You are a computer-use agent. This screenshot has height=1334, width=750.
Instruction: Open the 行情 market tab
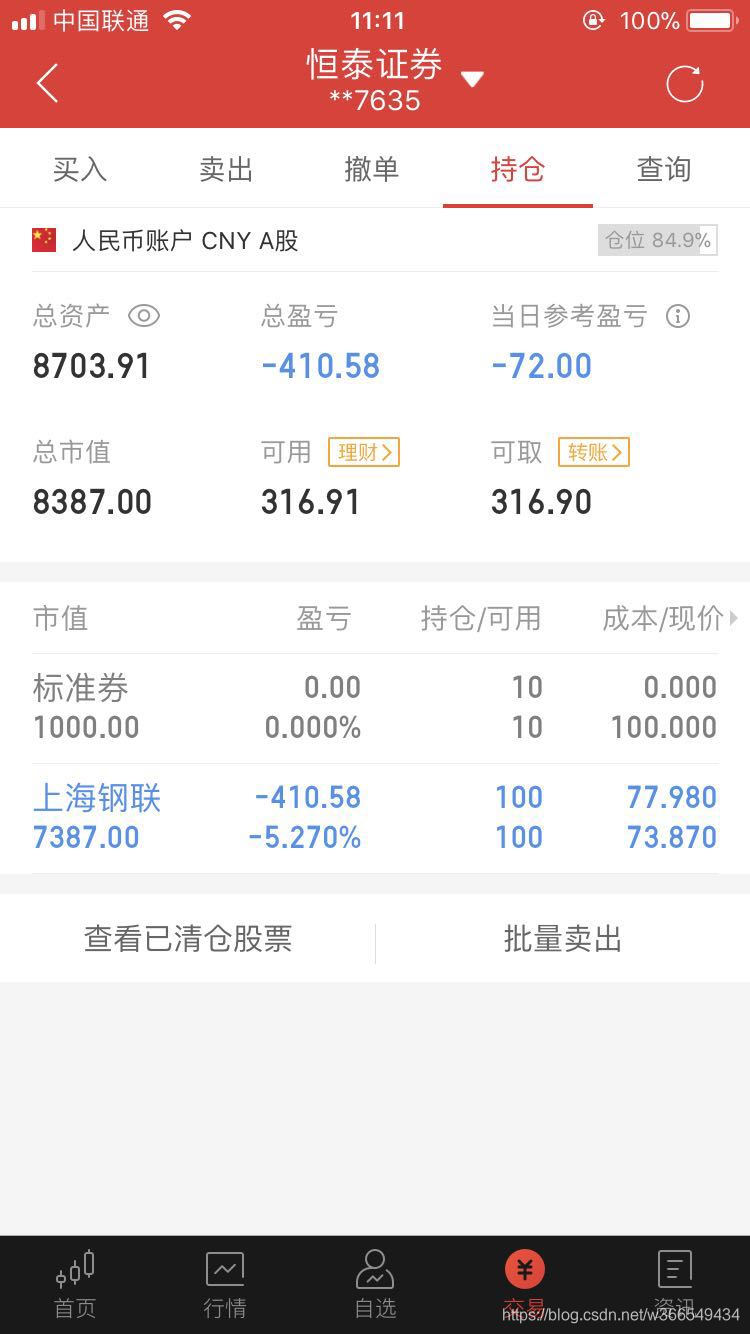click(x=225, y=1283)
